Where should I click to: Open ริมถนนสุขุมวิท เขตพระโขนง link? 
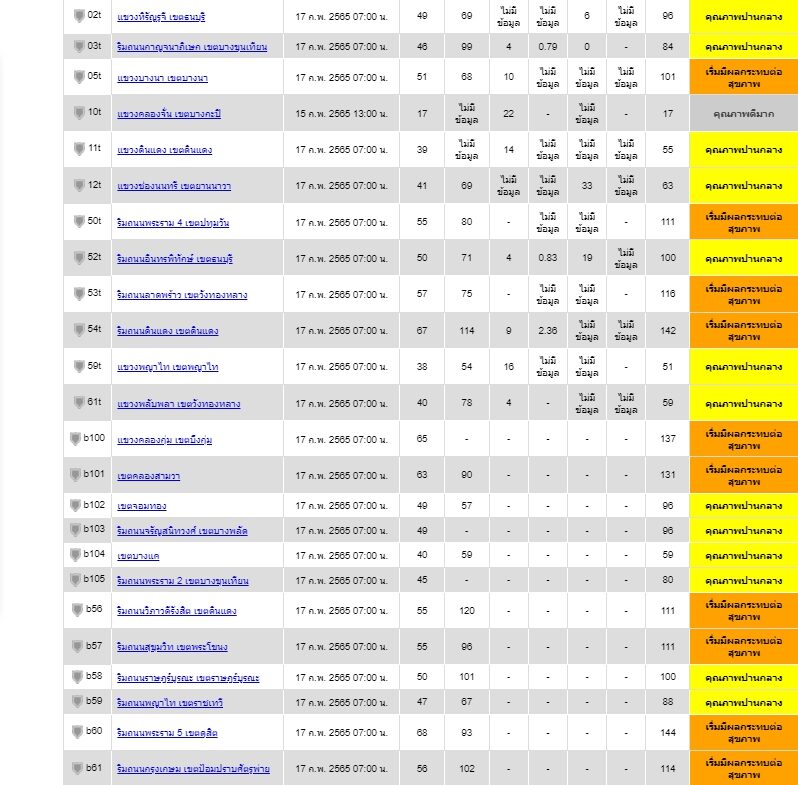point(172,647)
